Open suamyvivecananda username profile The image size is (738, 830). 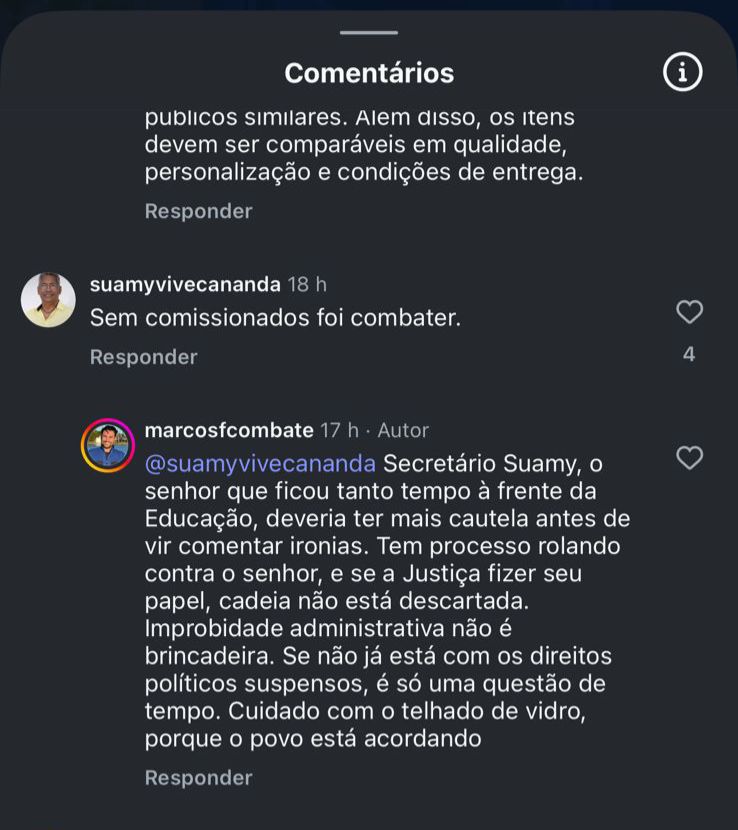coord(185,284)
